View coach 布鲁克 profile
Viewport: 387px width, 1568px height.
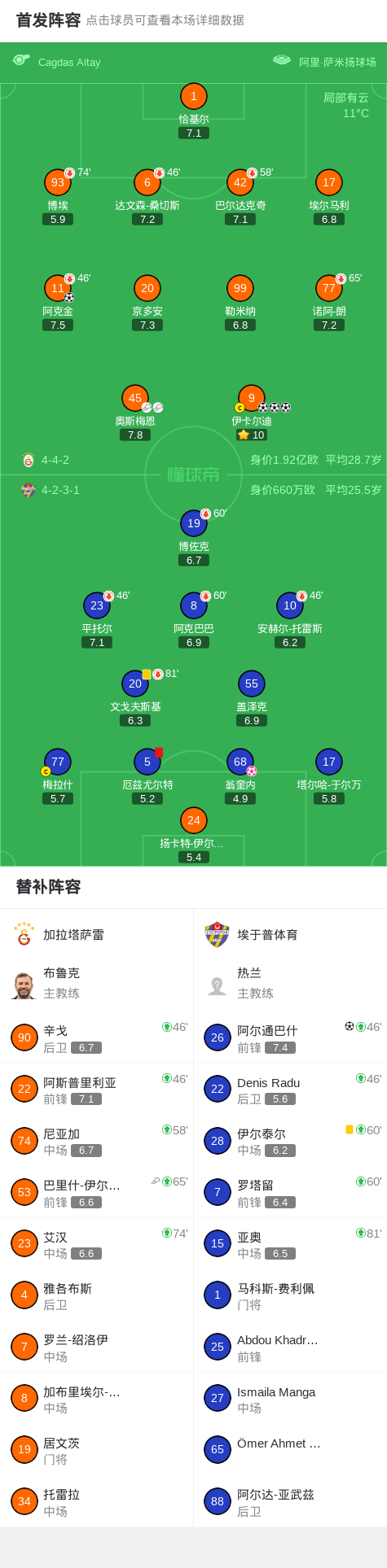97,984
